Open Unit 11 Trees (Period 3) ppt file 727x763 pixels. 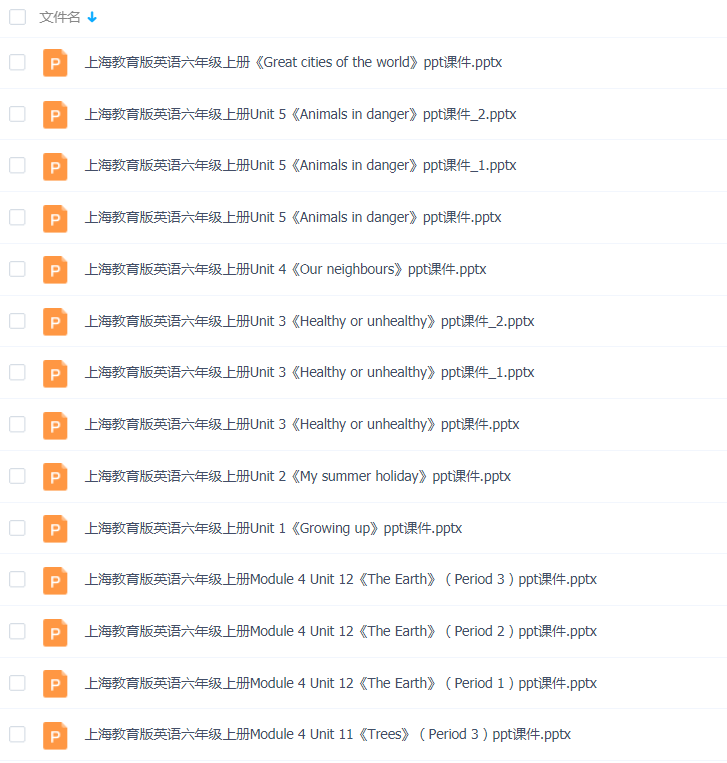[327, 734]
